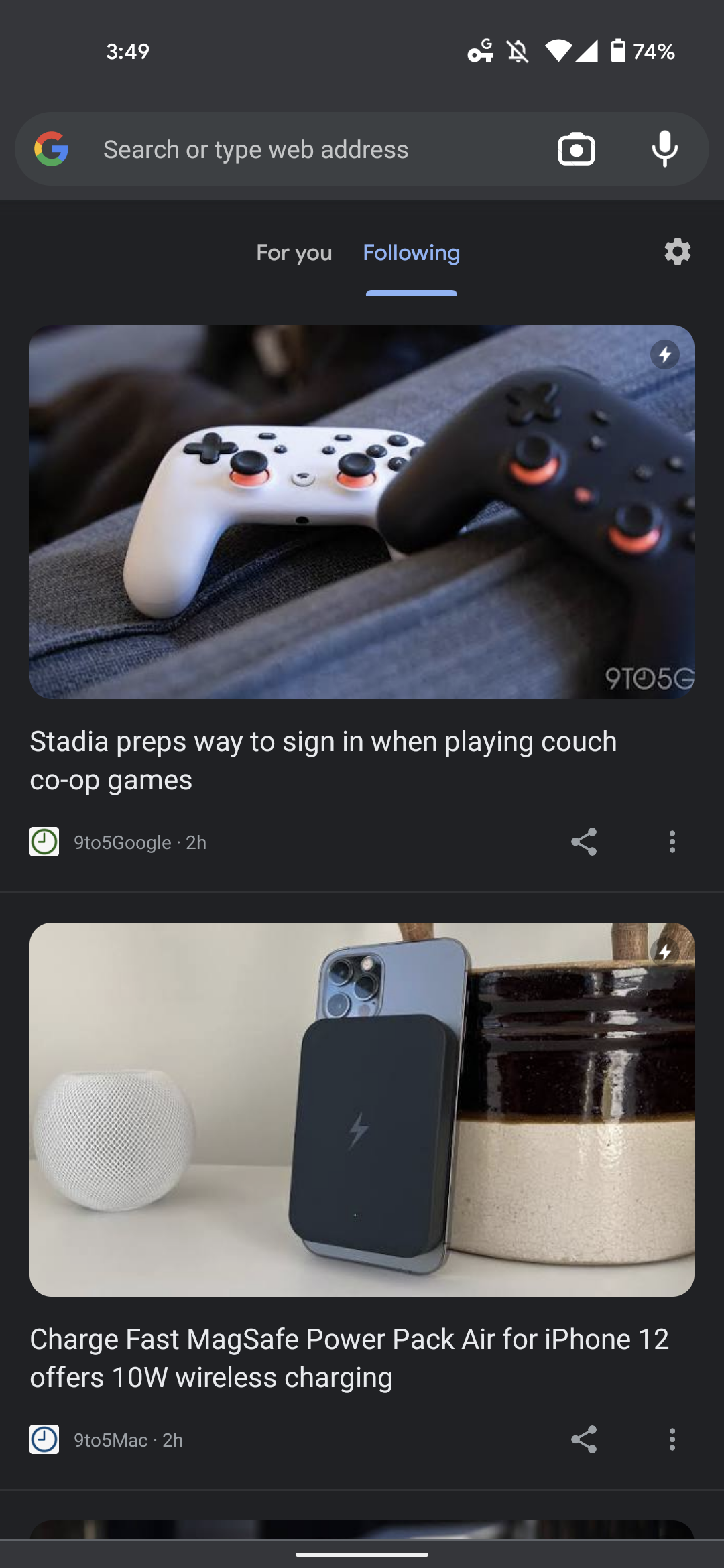724x1568 pixels.
Task: Open the Stadia couch co-op article
Action: coord(323,760)
